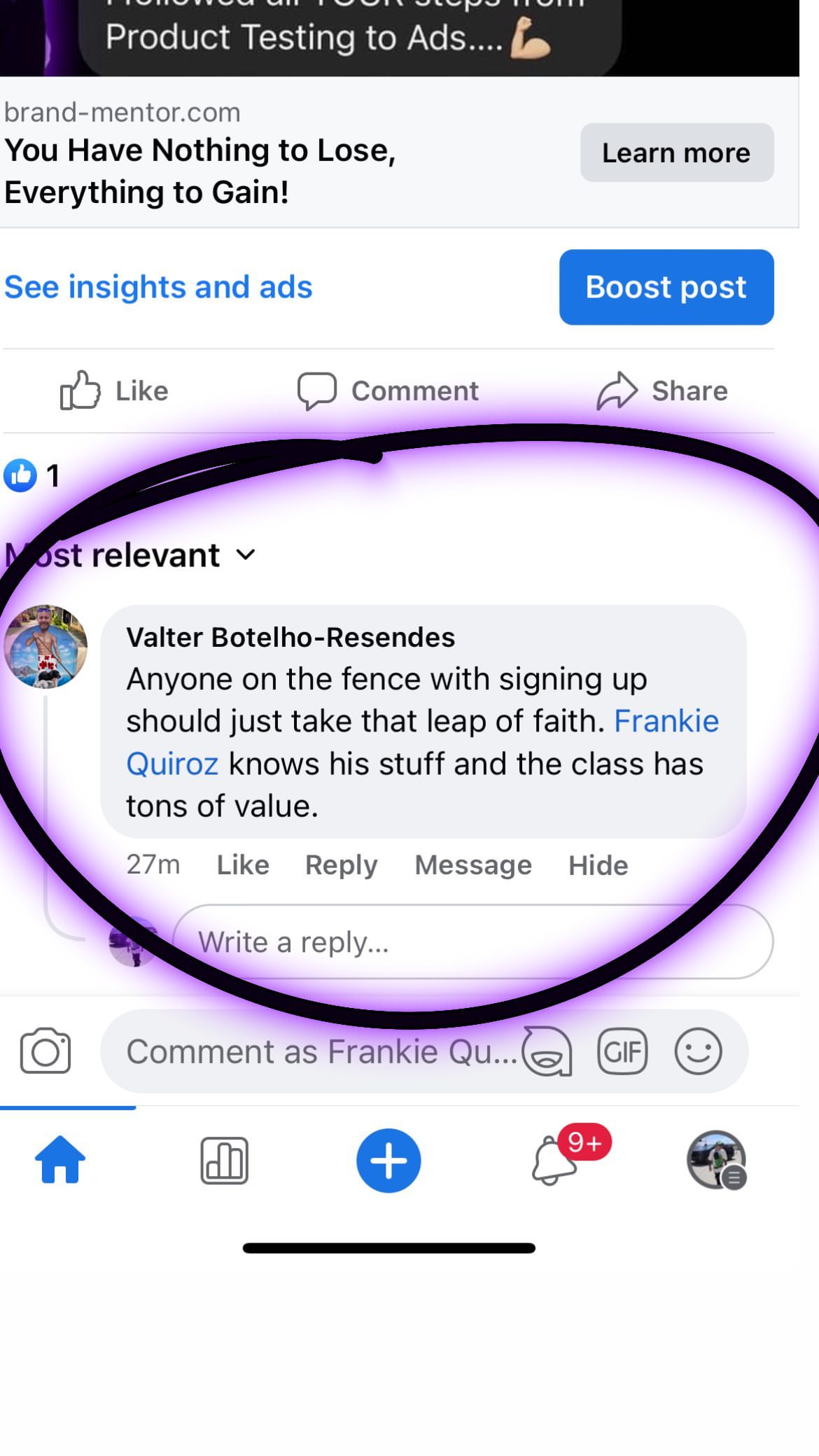
Task: Boost this post
Action: (x=666, y=287)
